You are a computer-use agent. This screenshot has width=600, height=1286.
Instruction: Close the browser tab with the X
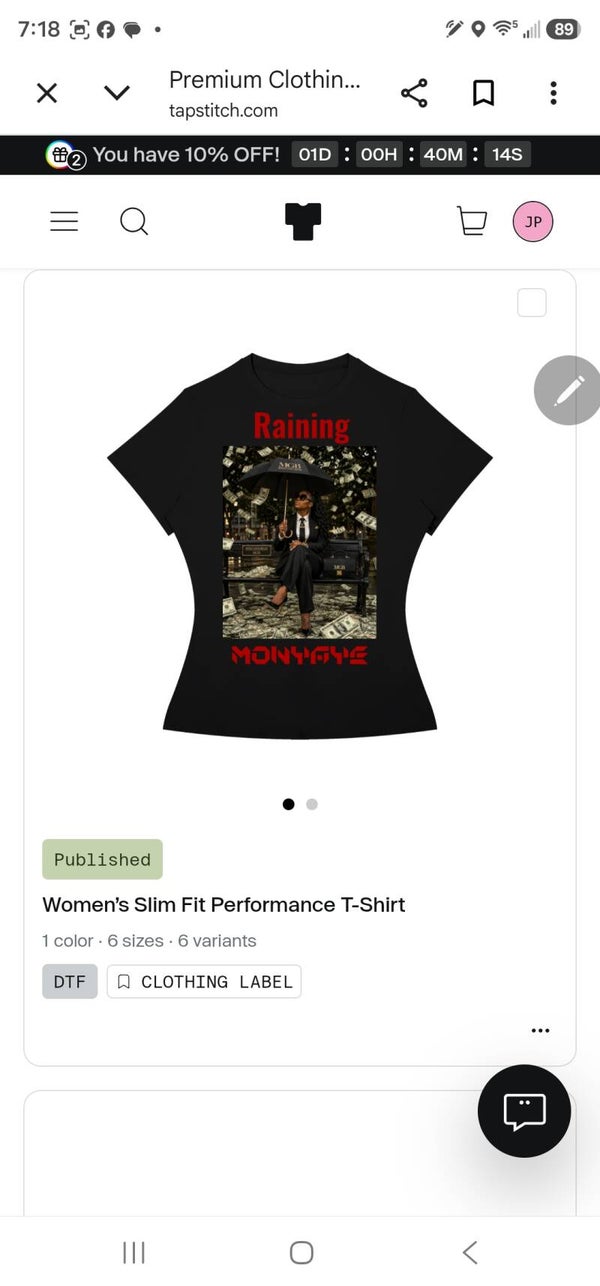point(46,93)
